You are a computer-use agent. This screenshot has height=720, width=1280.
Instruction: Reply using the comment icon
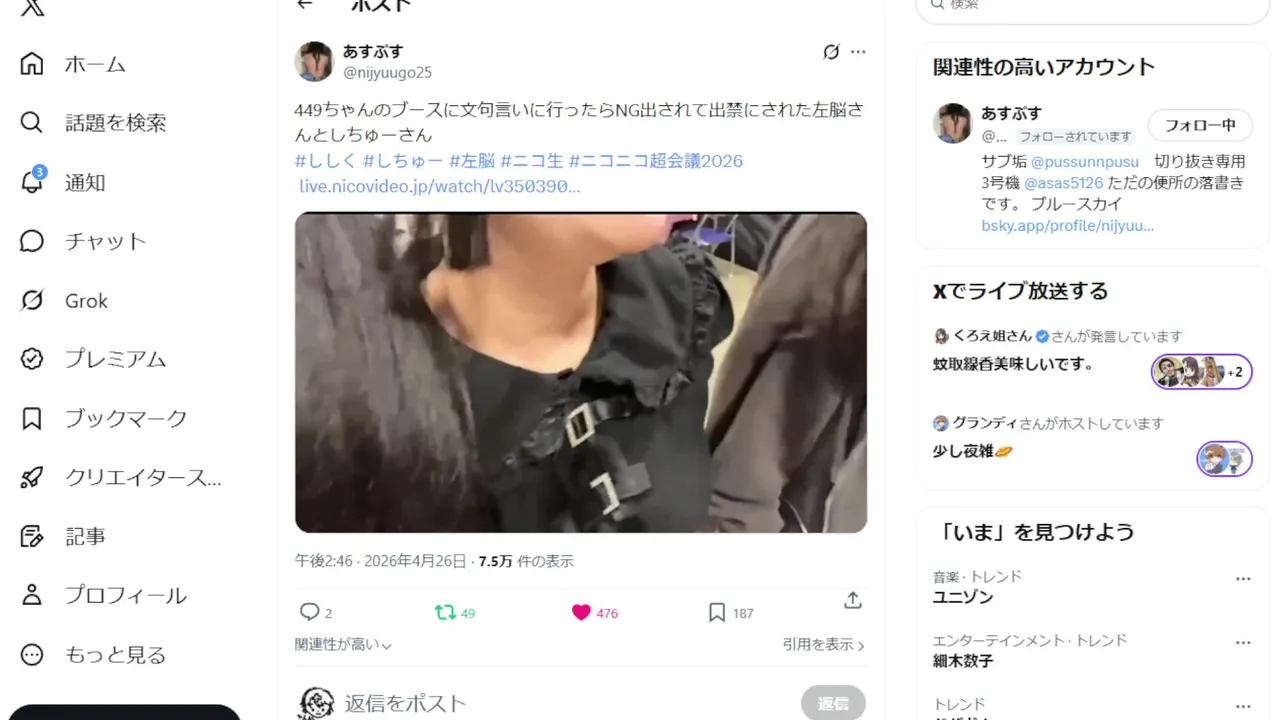click(x=310, y=612)
